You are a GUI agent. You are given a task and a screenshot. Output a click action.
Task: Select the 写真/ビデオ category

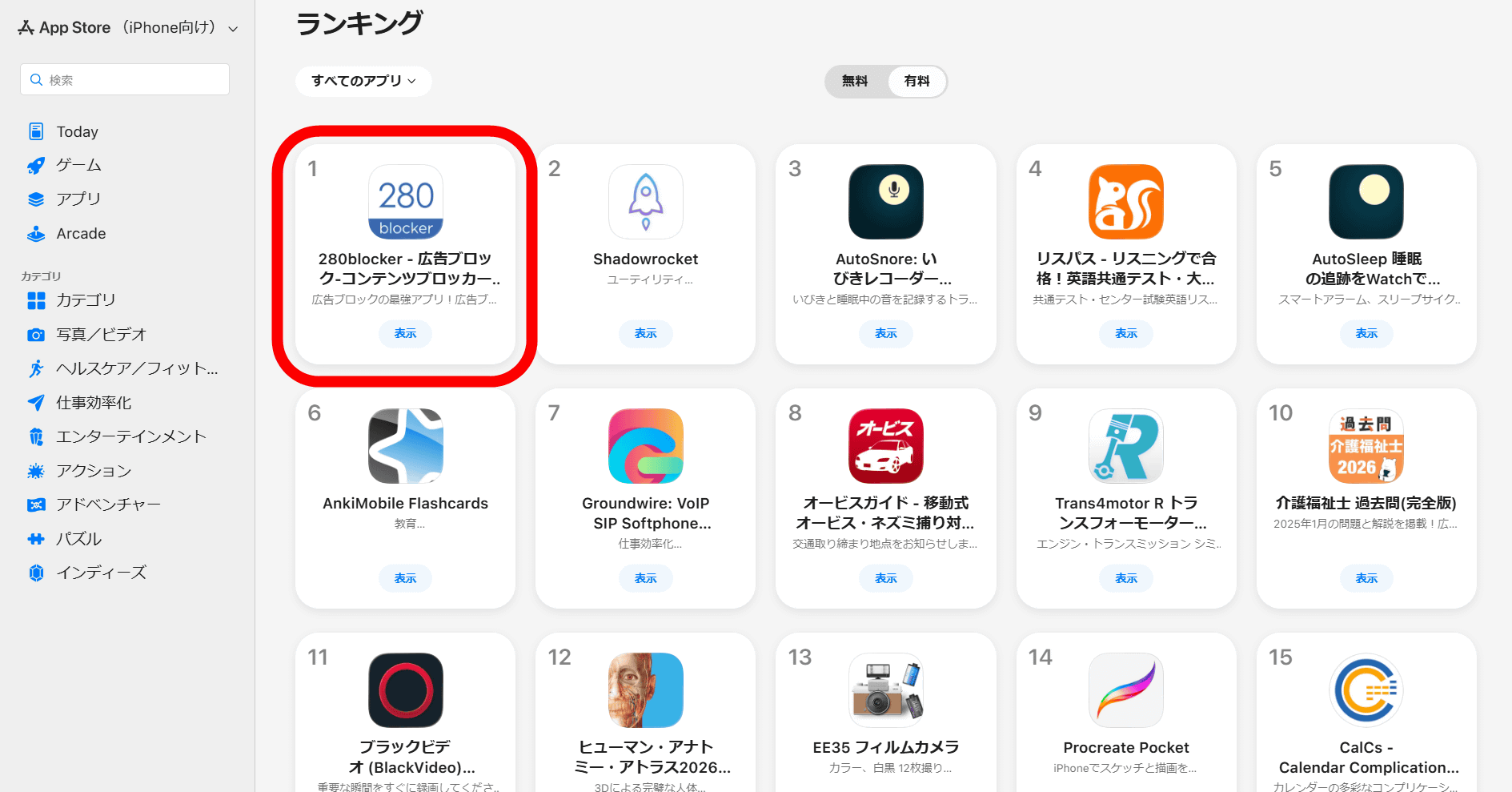[x=101, y=335]
